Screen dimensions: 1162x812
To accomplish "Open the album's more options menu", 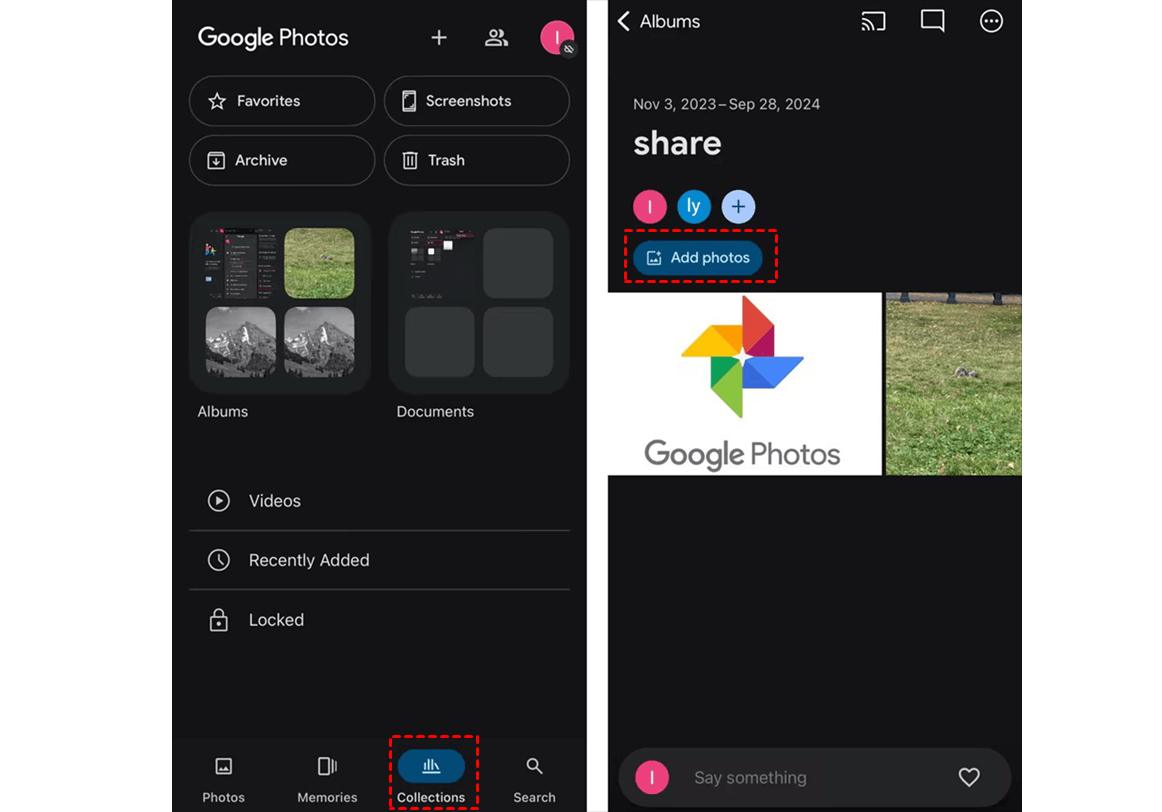I will click(991, 21).
